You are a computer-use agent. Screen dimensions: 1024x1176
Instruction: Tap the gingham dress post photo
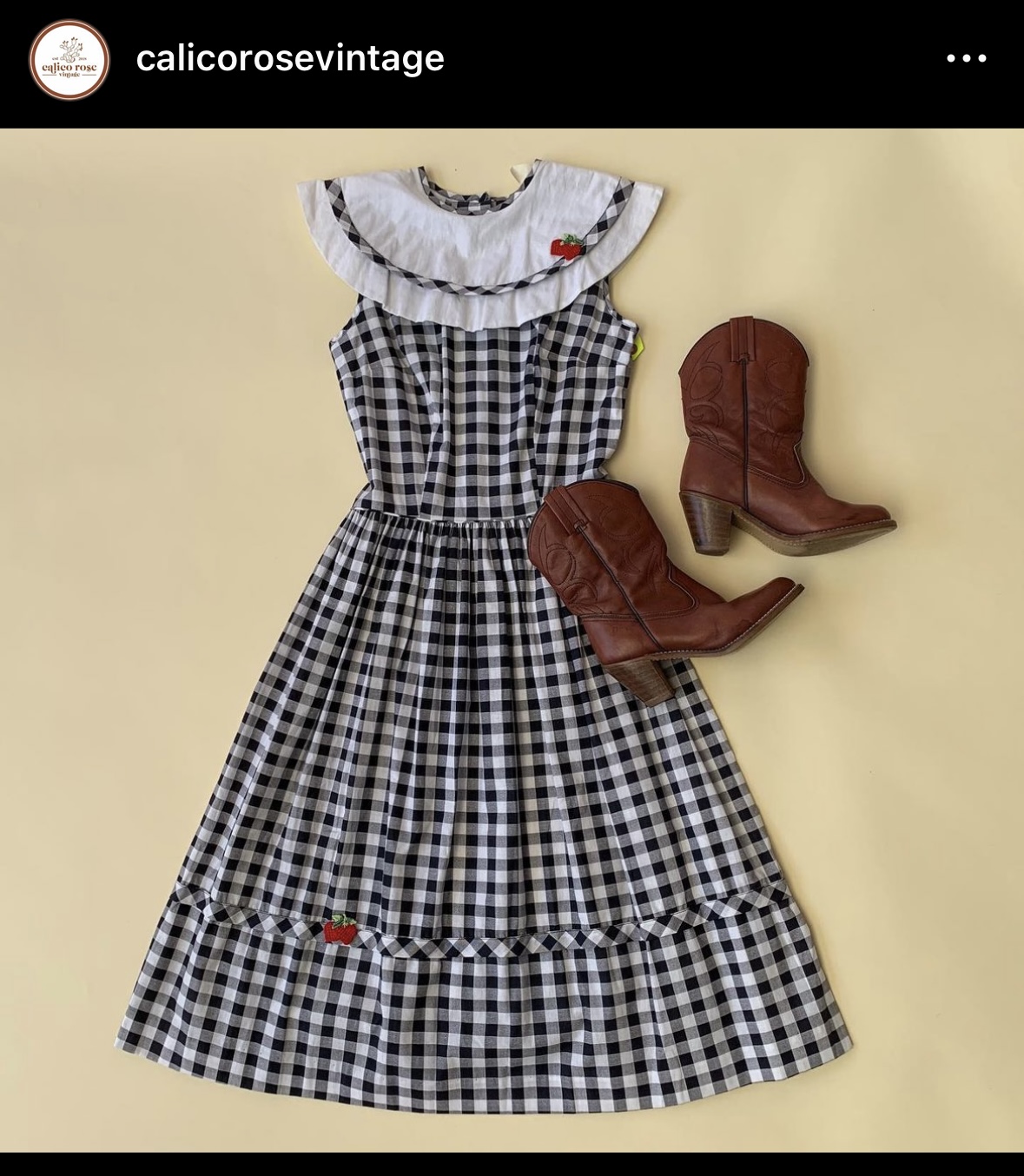[512, 640]
